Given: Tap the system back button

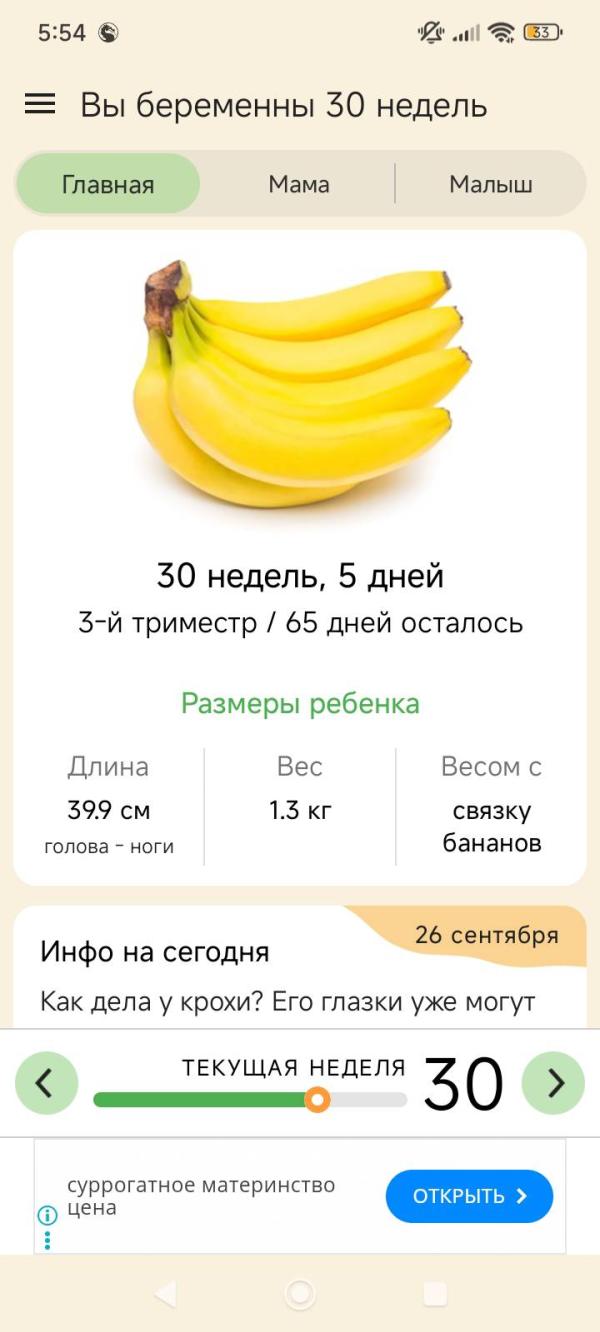Looking at the screenshot, I should pyautogui.click(x=165, y=1294).
